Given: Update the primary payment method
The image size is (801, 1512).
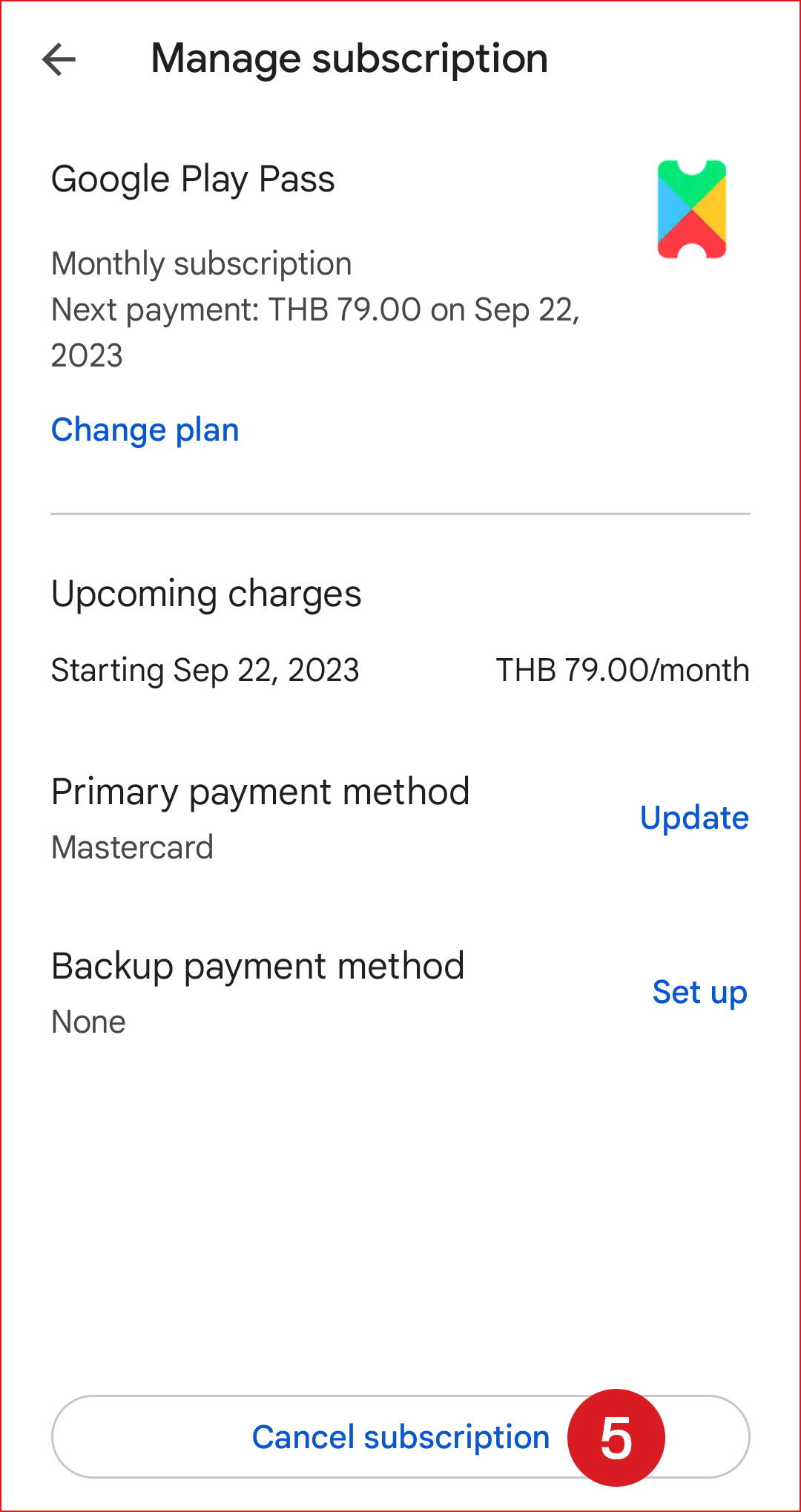Looking at the screenshot, I should click(694, 818).
